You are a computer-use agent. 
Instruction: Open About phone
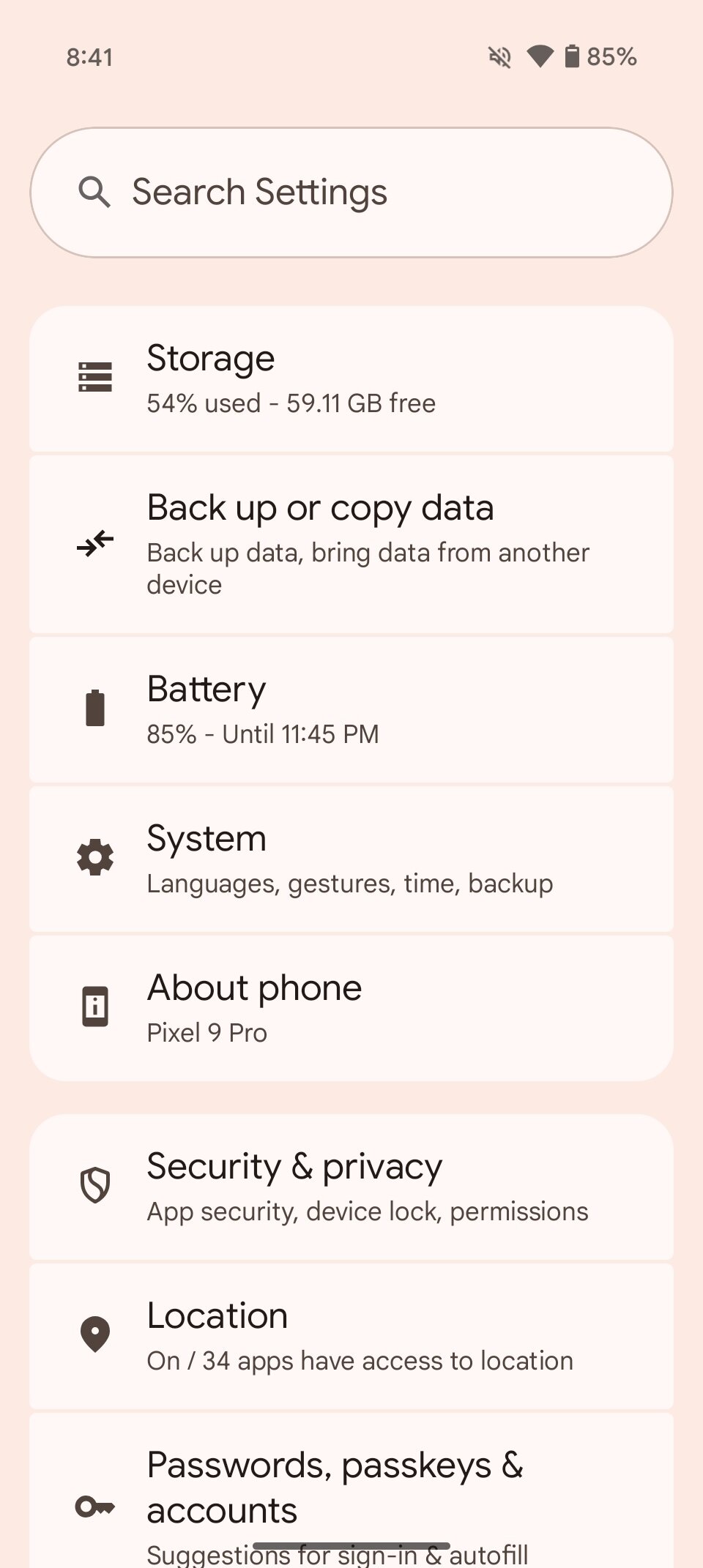coord(351,1008)
